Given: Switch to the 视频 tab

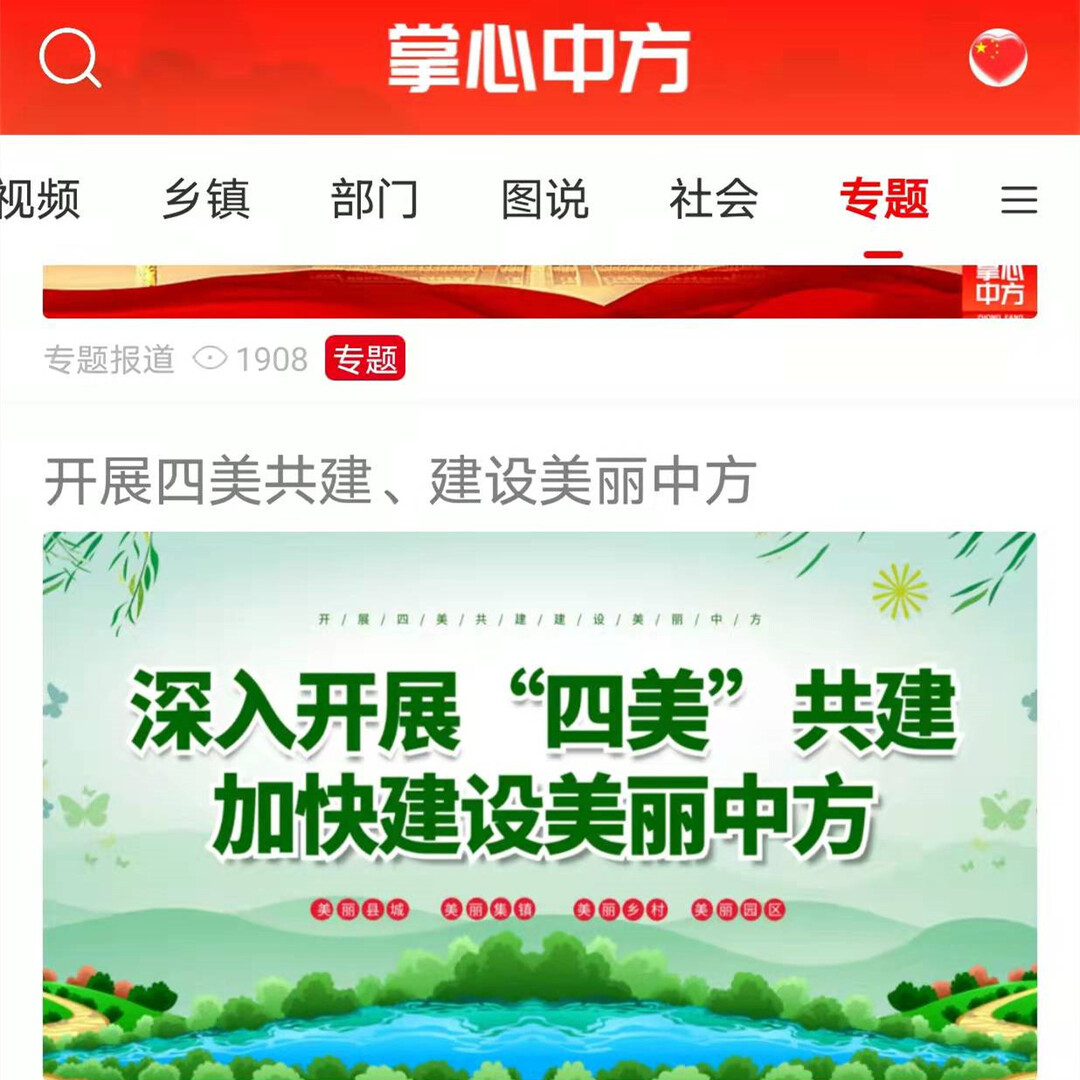Looking at the screenshot, I should 38,200.
